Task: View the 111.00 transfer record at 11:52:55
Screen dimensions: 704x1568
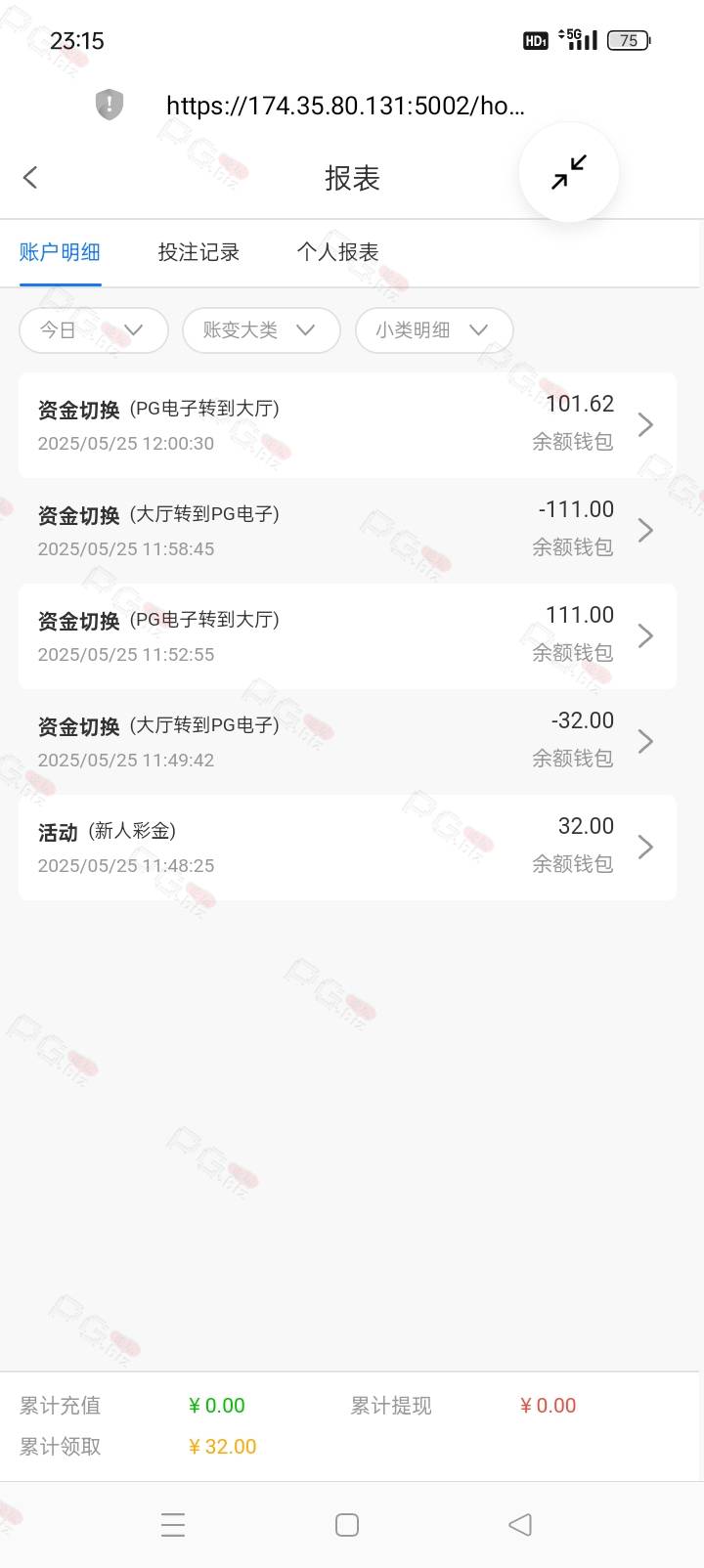Action: [x=347, y=636]
